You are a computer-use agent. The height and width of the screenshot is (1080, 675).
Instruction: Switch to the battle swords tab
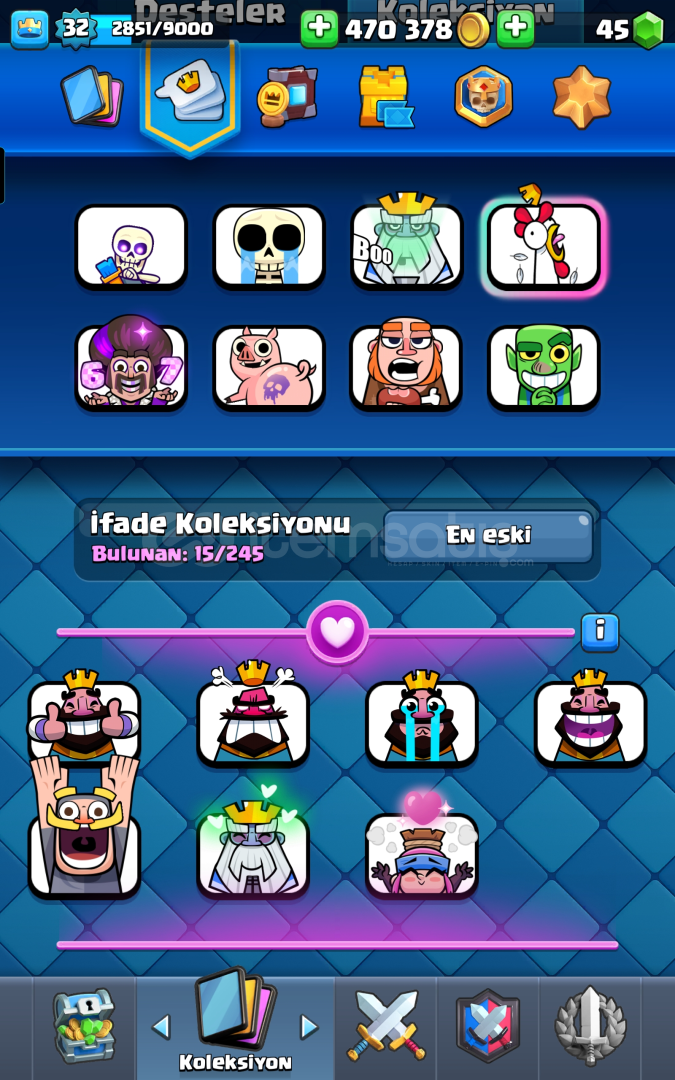386,1026
